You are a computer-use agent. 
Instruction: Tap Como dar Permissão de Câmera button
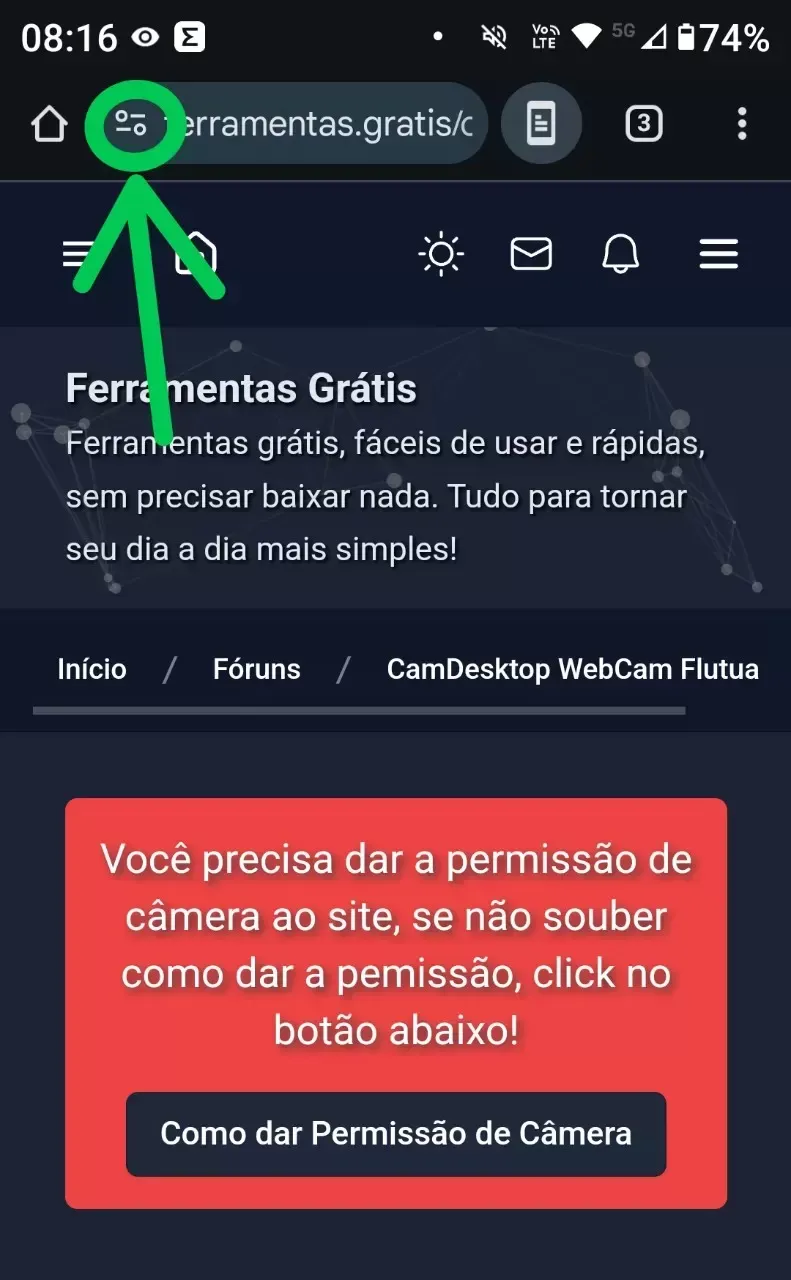click(x=396, y=1134)
